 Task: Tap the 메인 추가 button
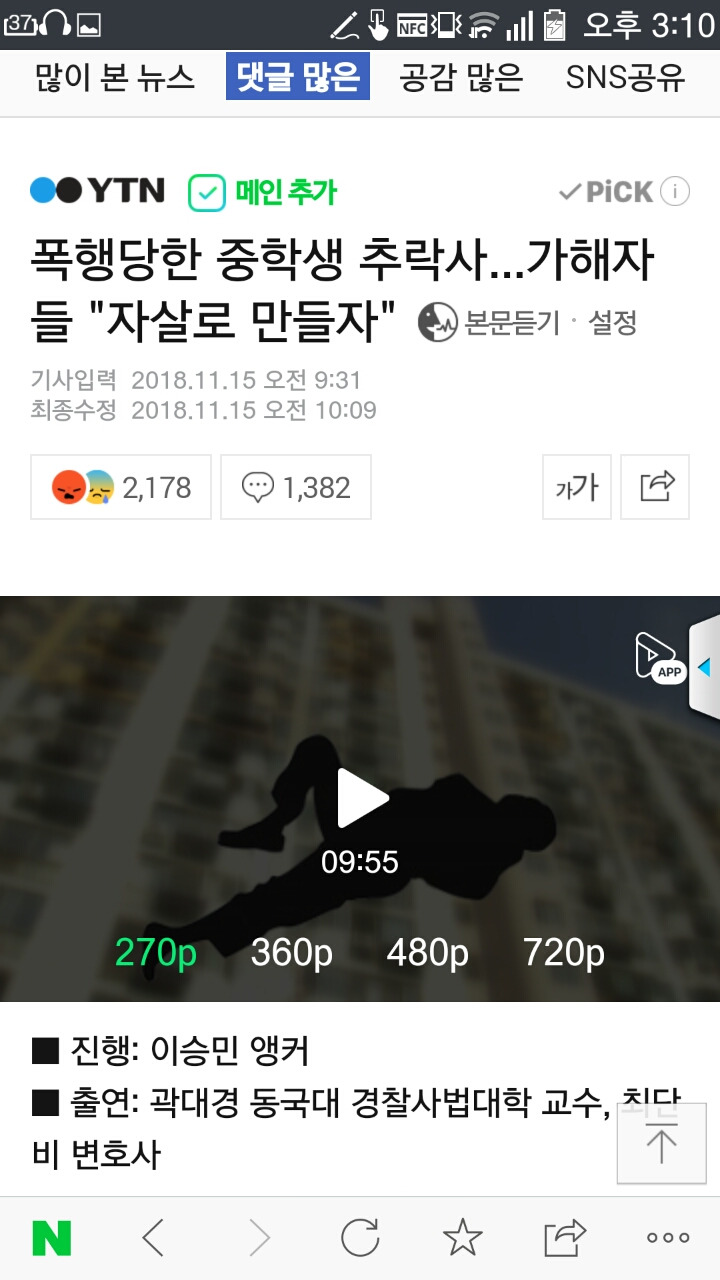point(263,191)
